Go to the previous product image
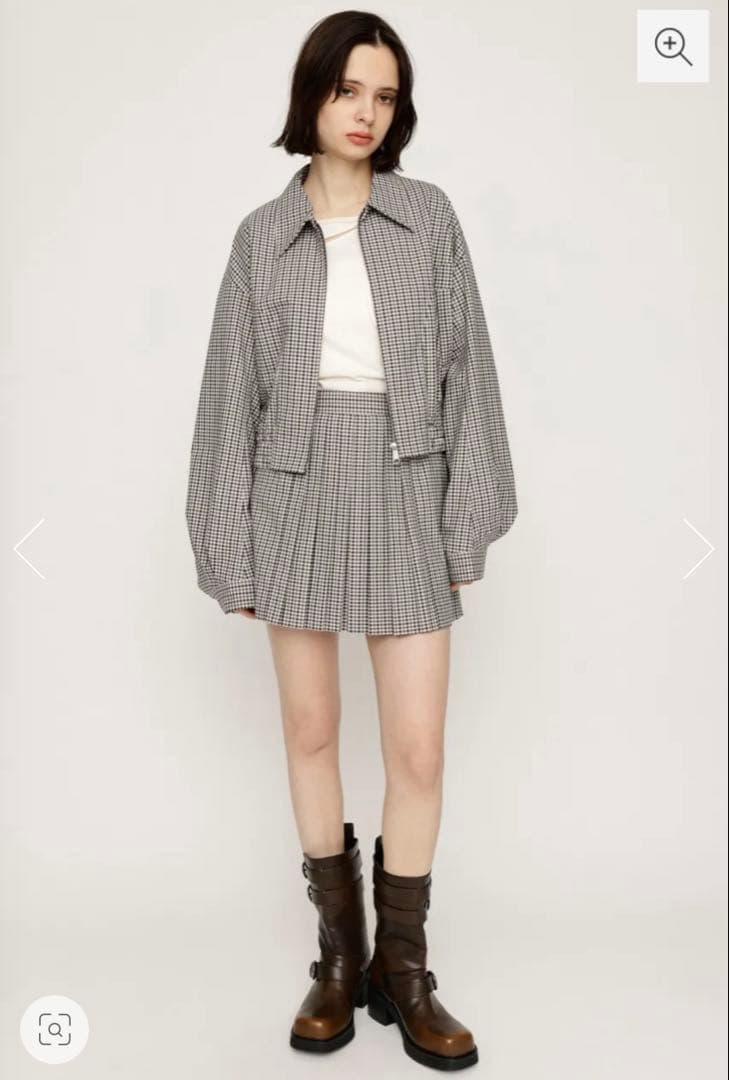This screenshot has height=1080, width=729. coord(29,548)
